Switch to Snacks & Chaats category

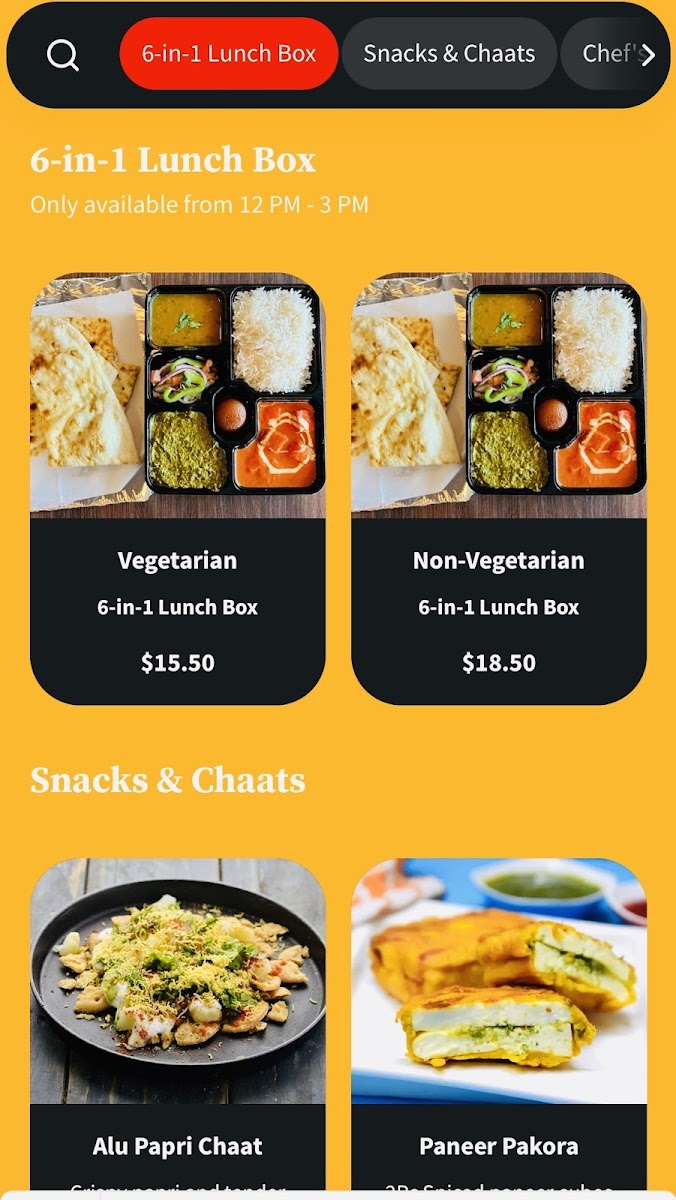pos(449,54)
